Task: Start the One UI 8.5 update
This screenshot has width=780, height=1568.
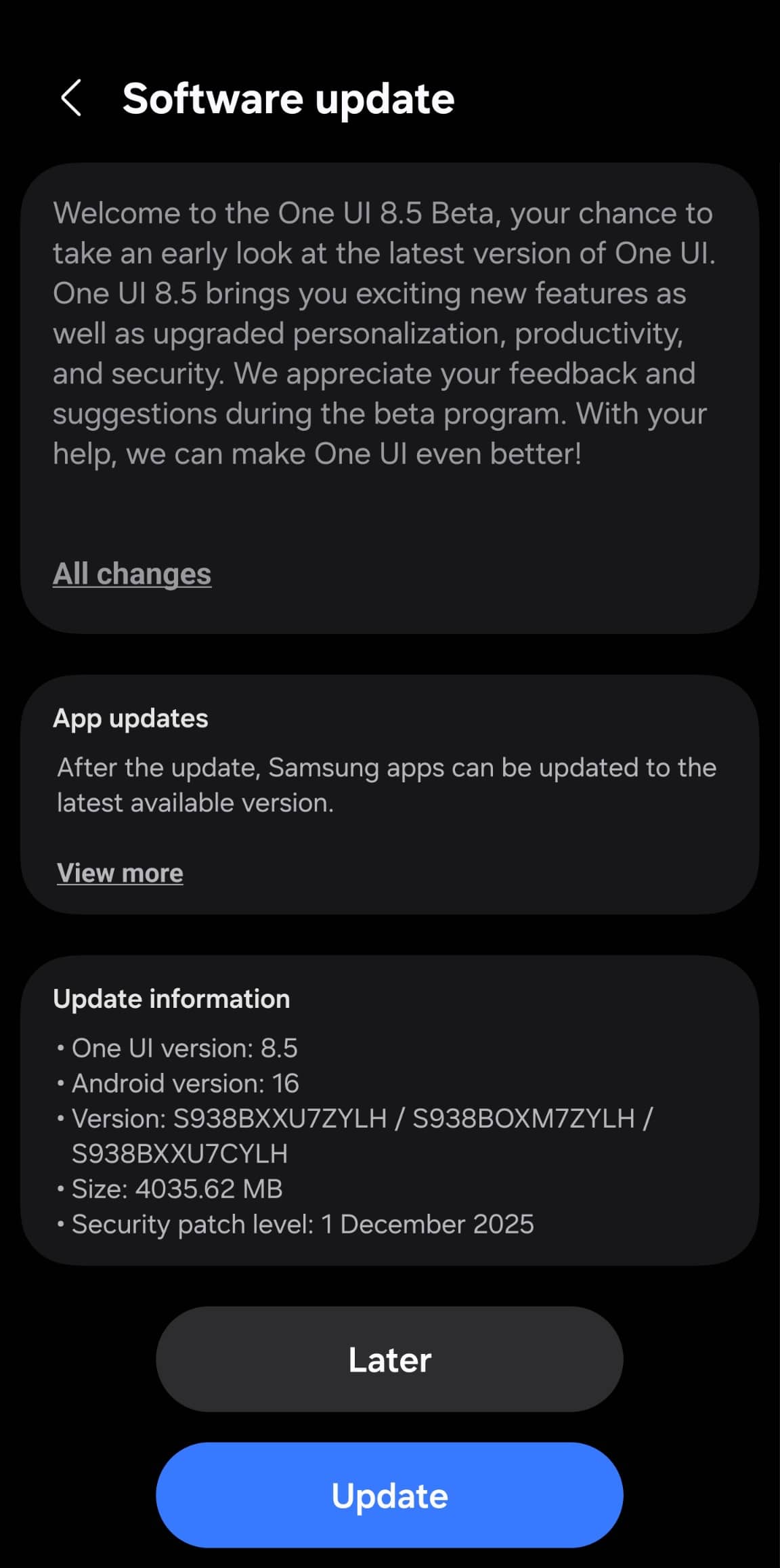Action: pos(389,1496)
